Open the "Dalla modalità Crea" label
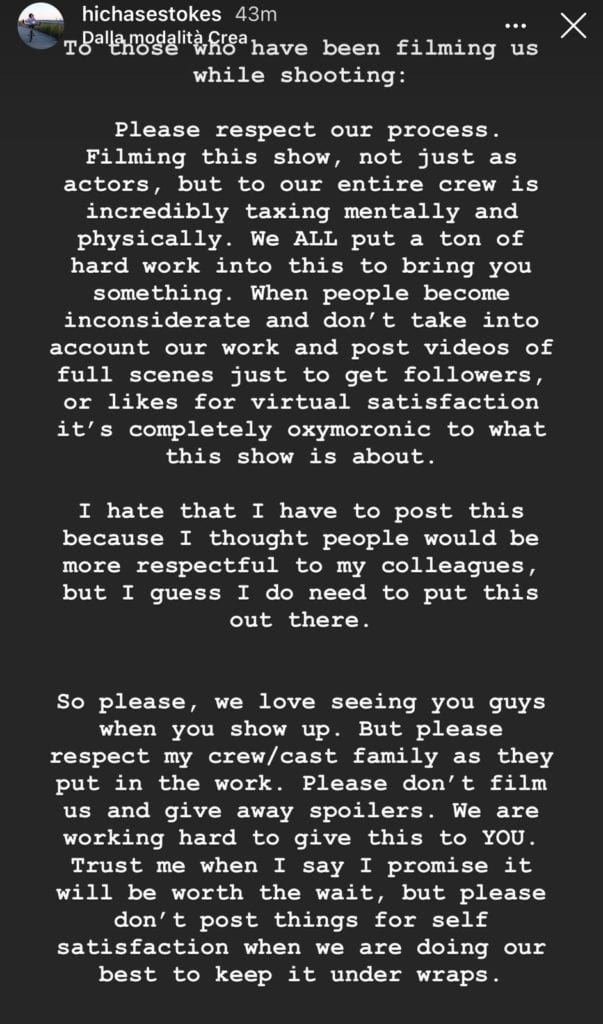603x1024 pixels. click(164, 39)
